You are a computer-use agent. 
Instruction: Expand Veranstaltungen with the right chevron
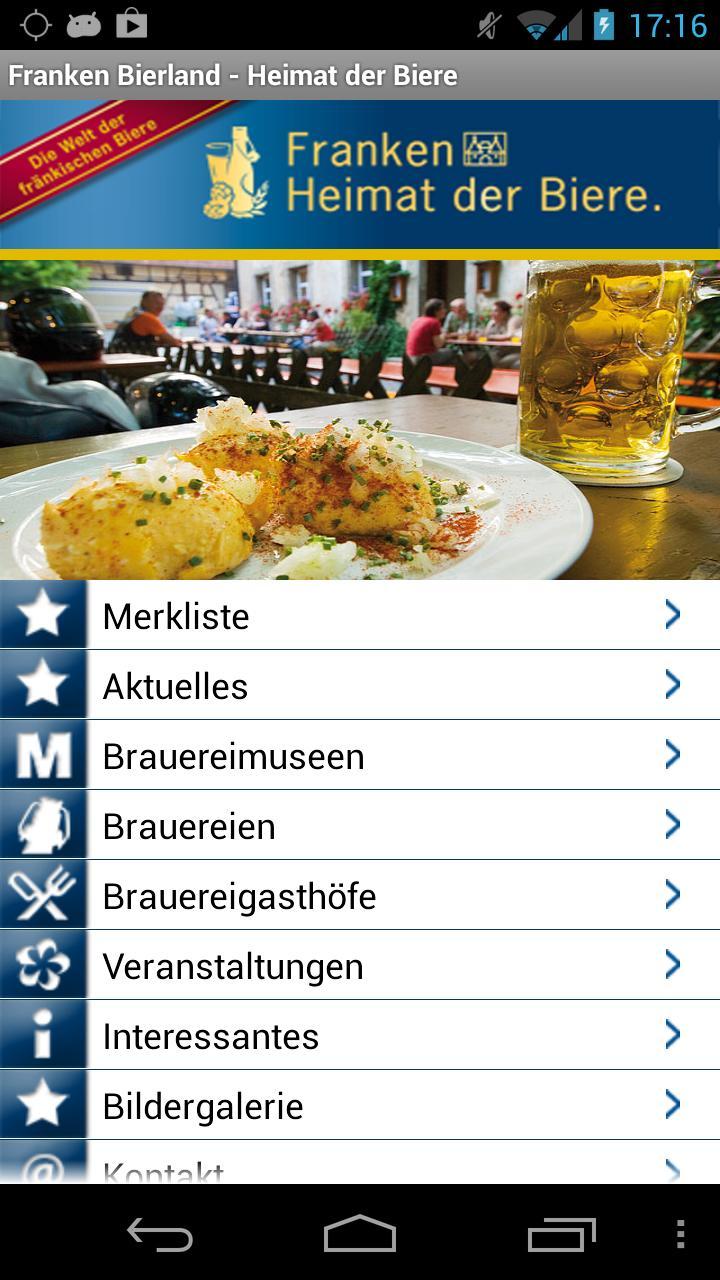[x=673, y=965]
